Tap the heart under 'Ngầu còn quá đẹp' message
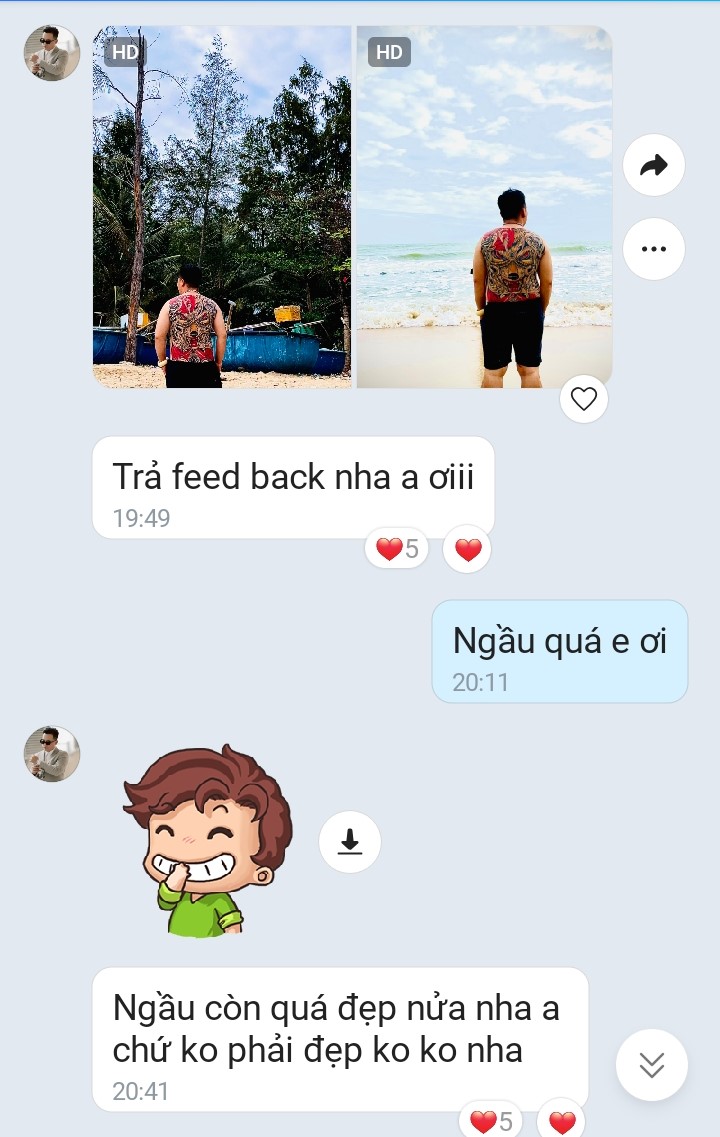This screenshot has height=1137, width=720. click(x=562, y=1122)
